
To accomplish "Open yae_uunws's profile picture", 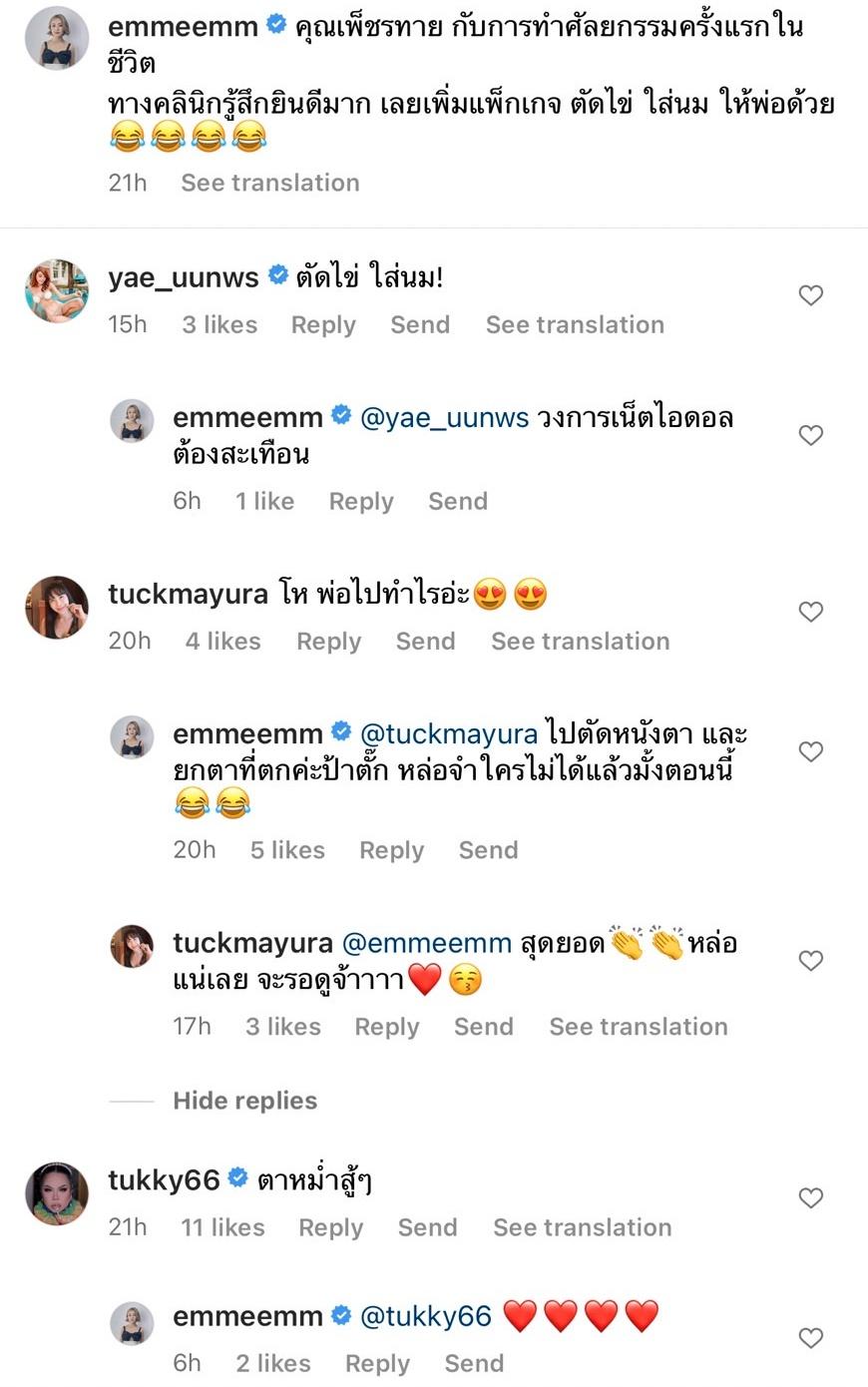I will tap(56, 291).
